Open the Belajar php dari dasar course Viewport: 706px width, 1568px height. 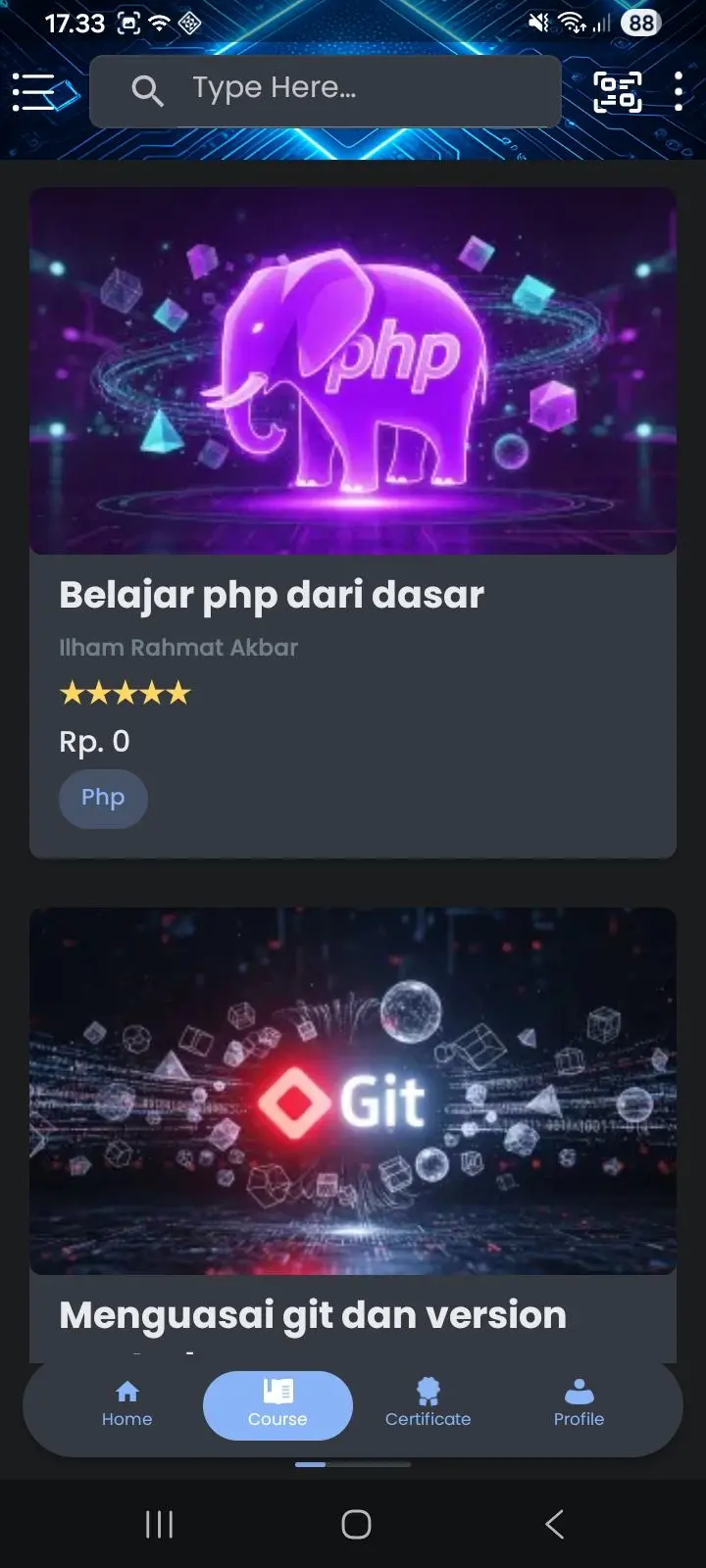[x=353, y=523]
